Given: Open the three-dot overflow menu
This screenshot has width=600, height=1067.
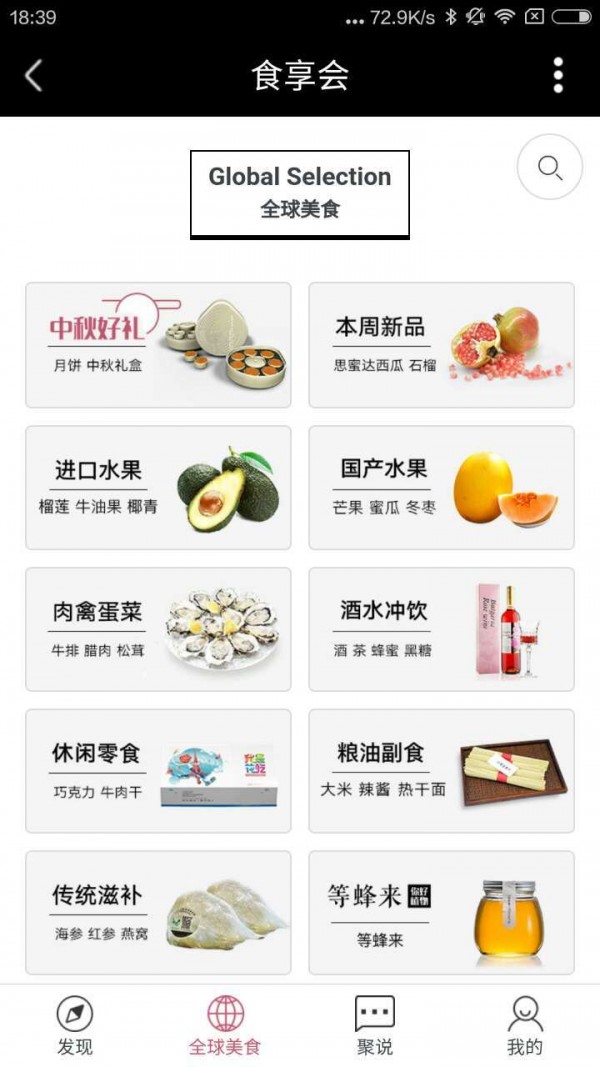Looking at the screenshot, I should pos(558,76).
